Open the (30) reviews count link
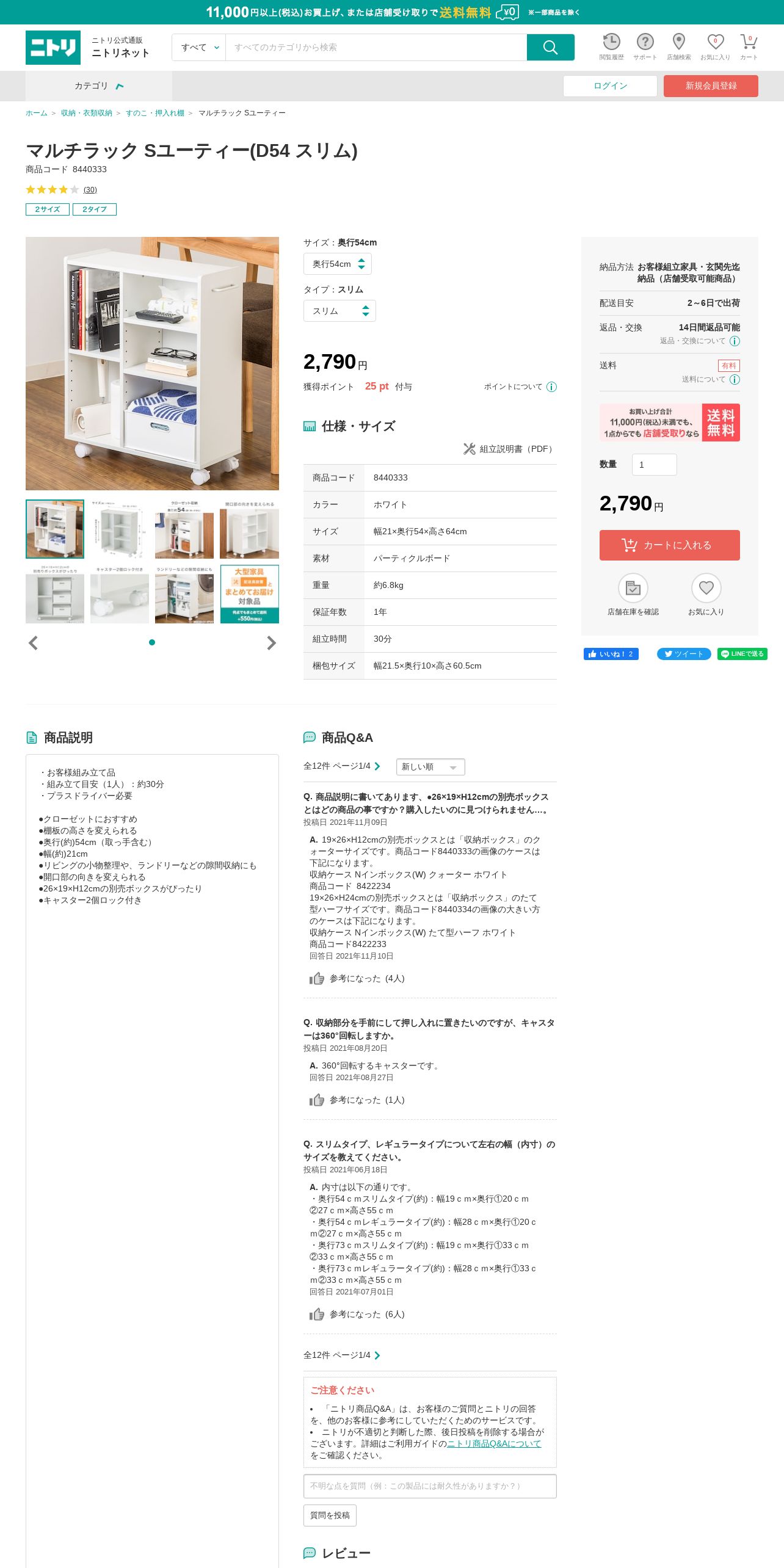 [x=90, y=190]
